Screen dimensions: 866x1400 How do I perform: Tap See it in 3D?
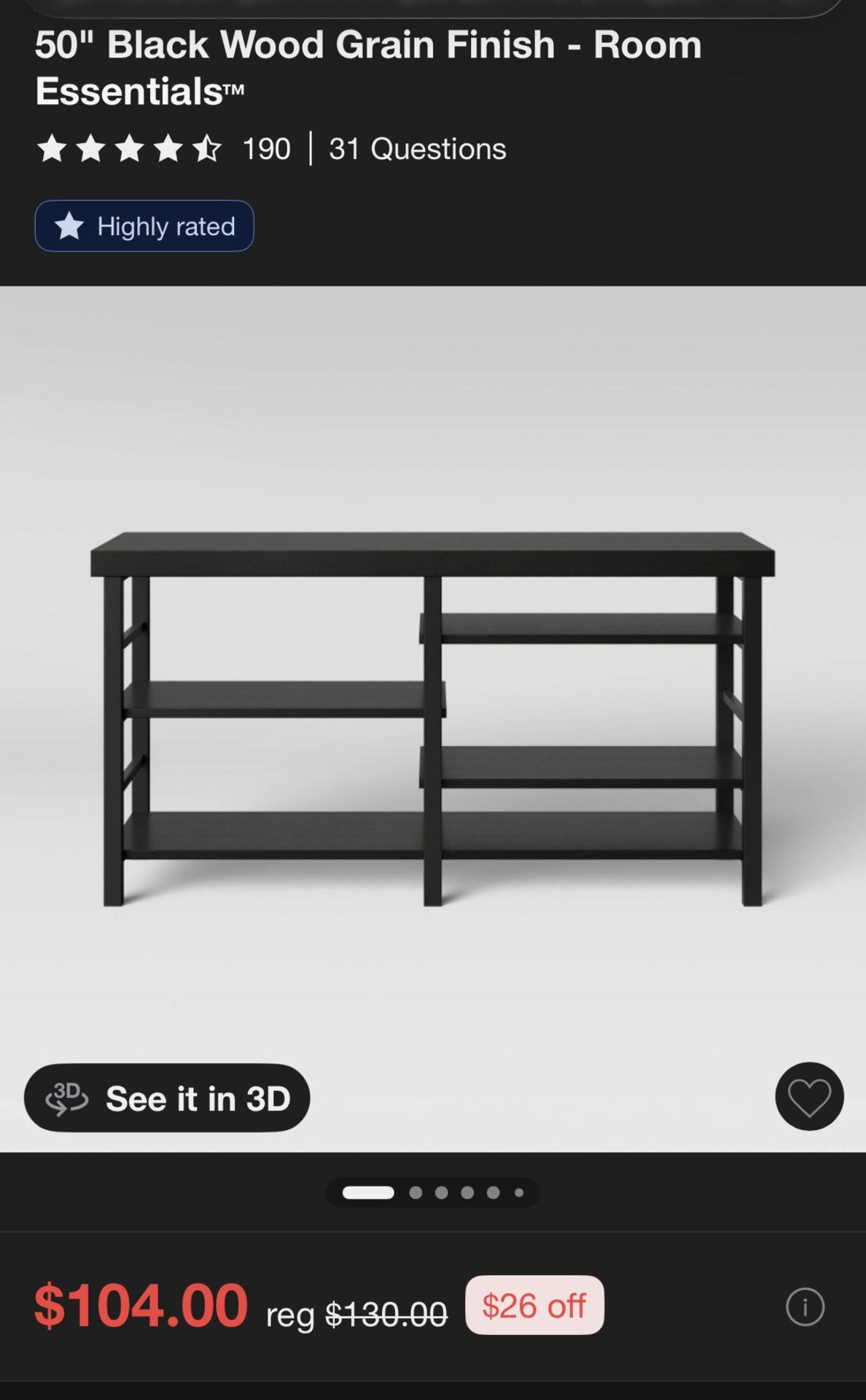point(167,1097)
